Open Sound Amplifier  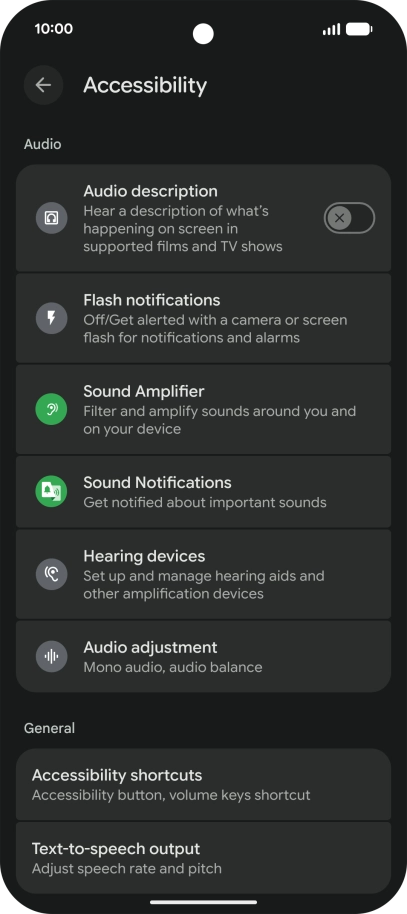[204, 409]
